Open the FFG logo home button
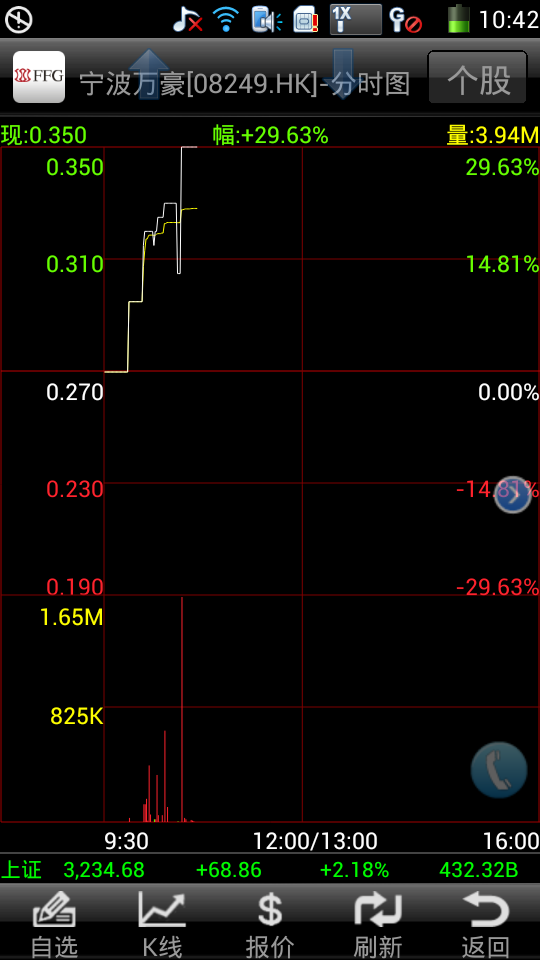The width and height of the screenshot is (540, 960). [39, 77]
